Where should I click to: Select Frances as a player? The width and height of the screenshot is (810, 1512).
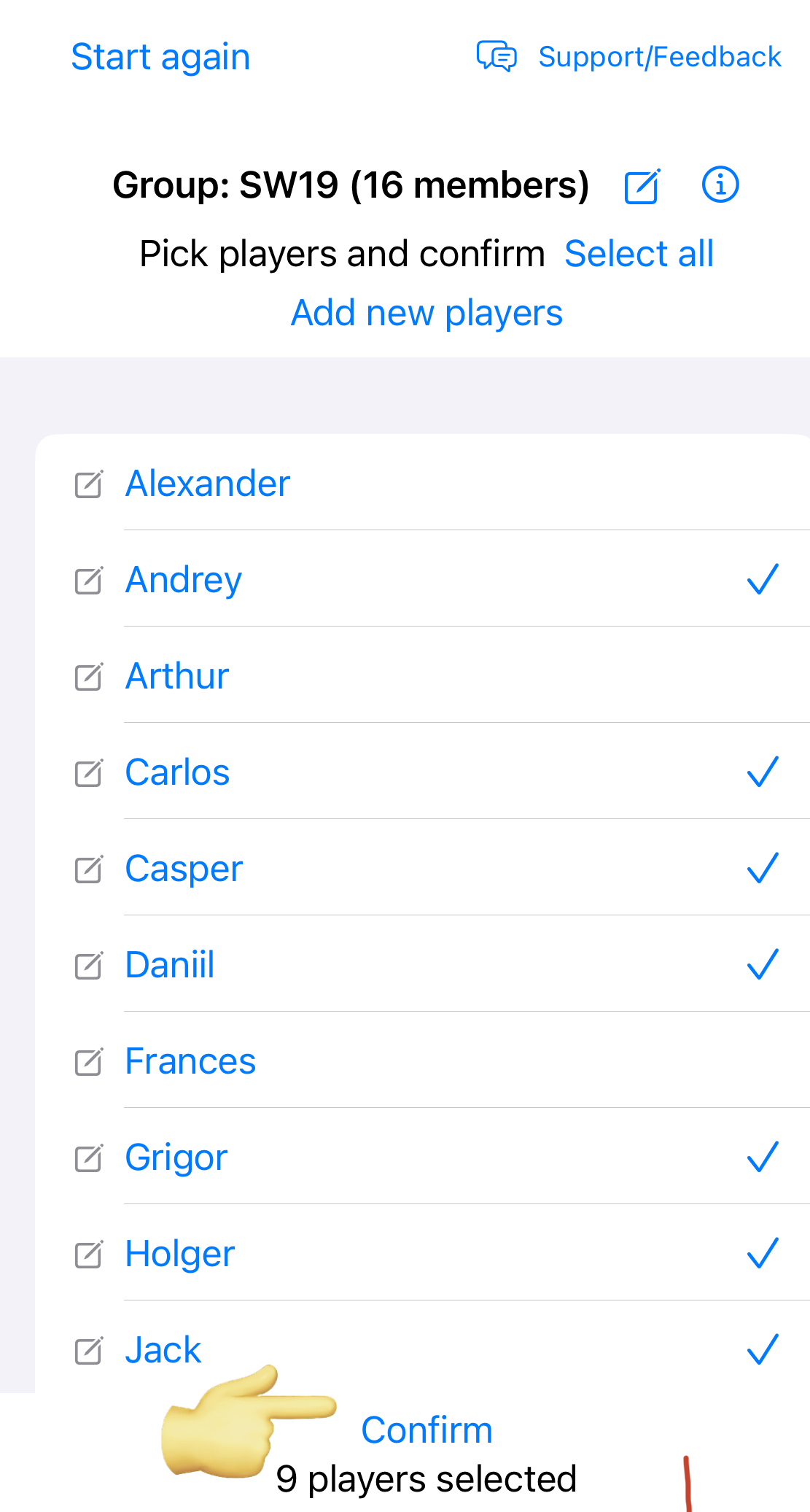coord(422,1061)
